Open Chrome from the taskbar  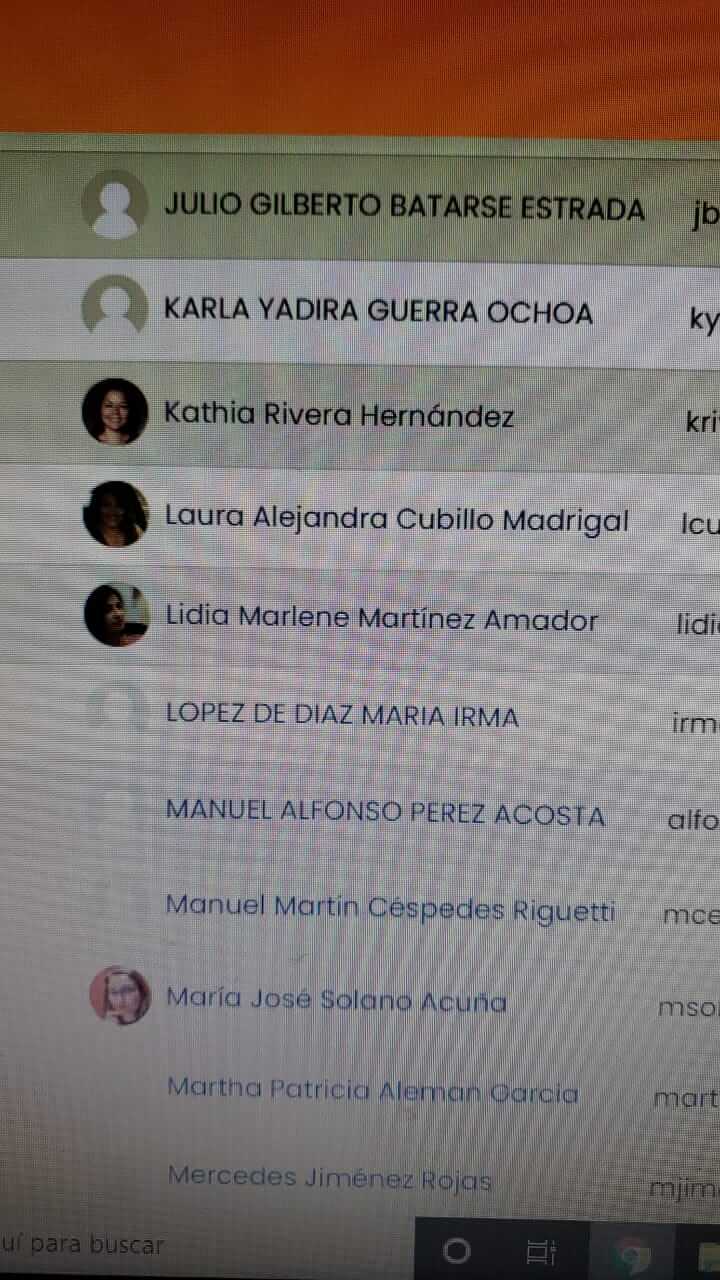pos(631,1252)
